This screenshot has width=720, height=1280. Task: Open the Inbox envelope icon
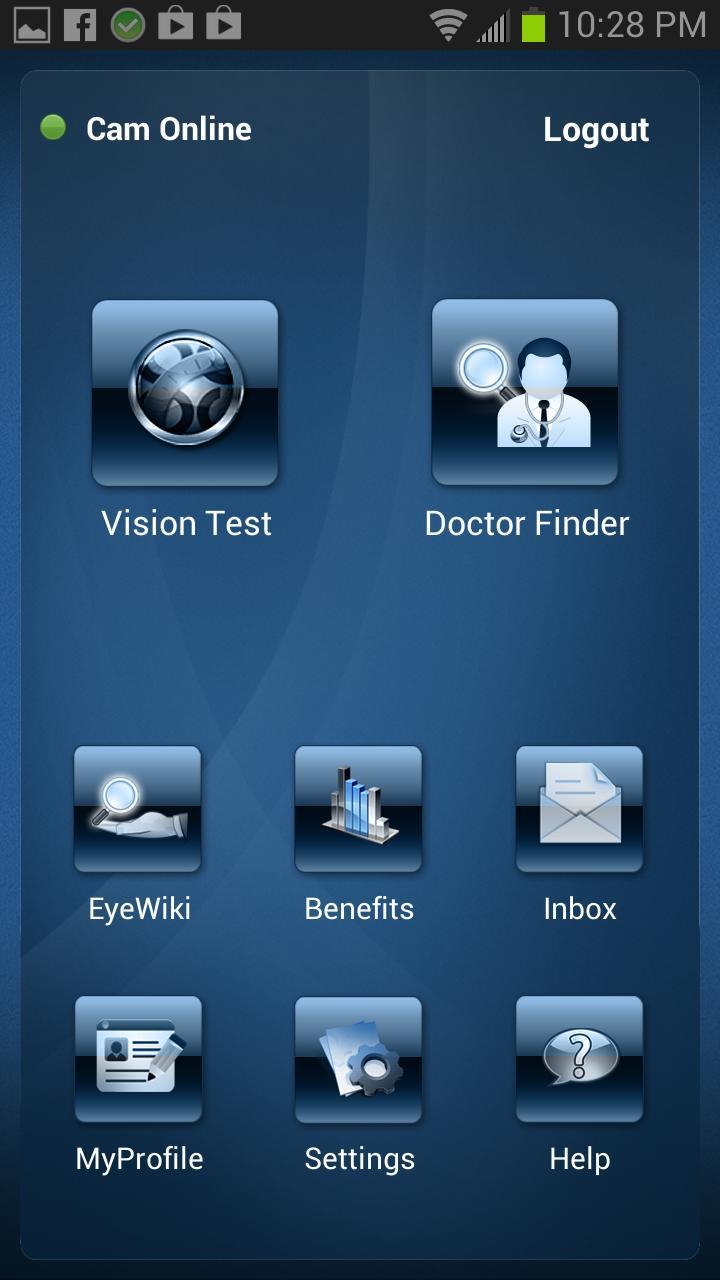(579, 809)
